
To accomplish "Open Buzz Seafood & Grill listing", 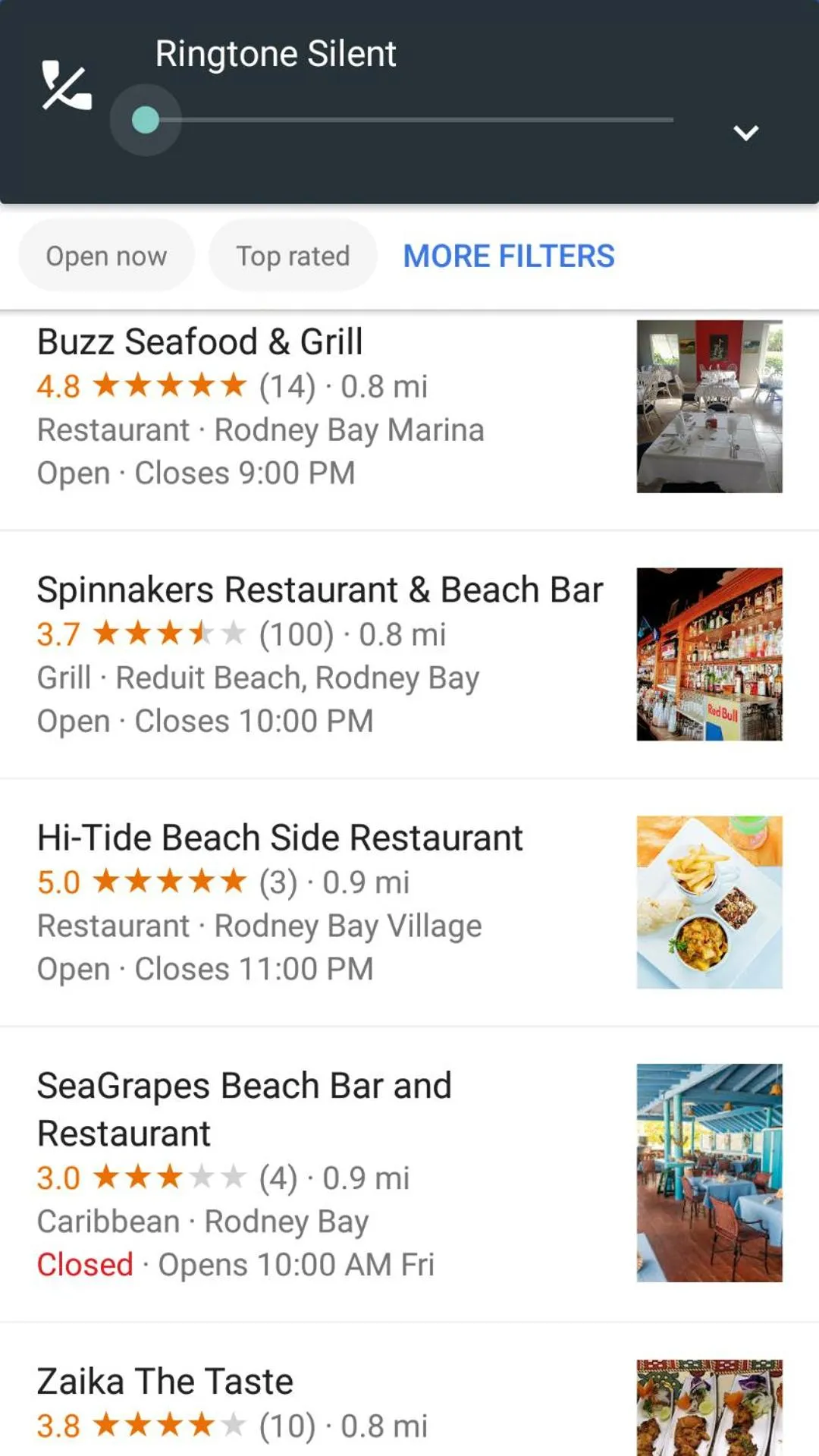I will (200, 341).
